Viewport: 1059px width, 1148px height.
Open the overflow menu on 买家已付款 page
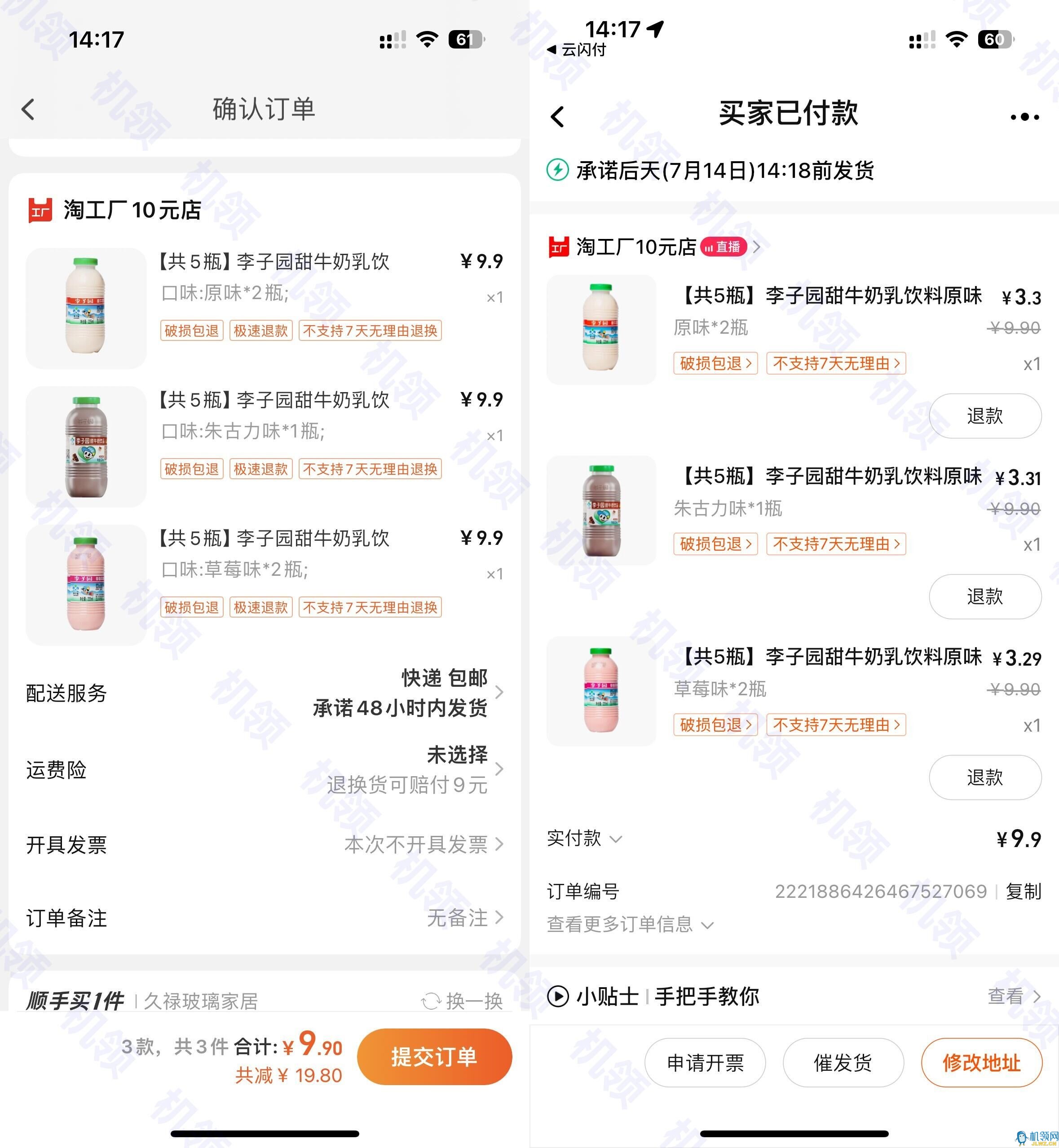pos(1024,117)
